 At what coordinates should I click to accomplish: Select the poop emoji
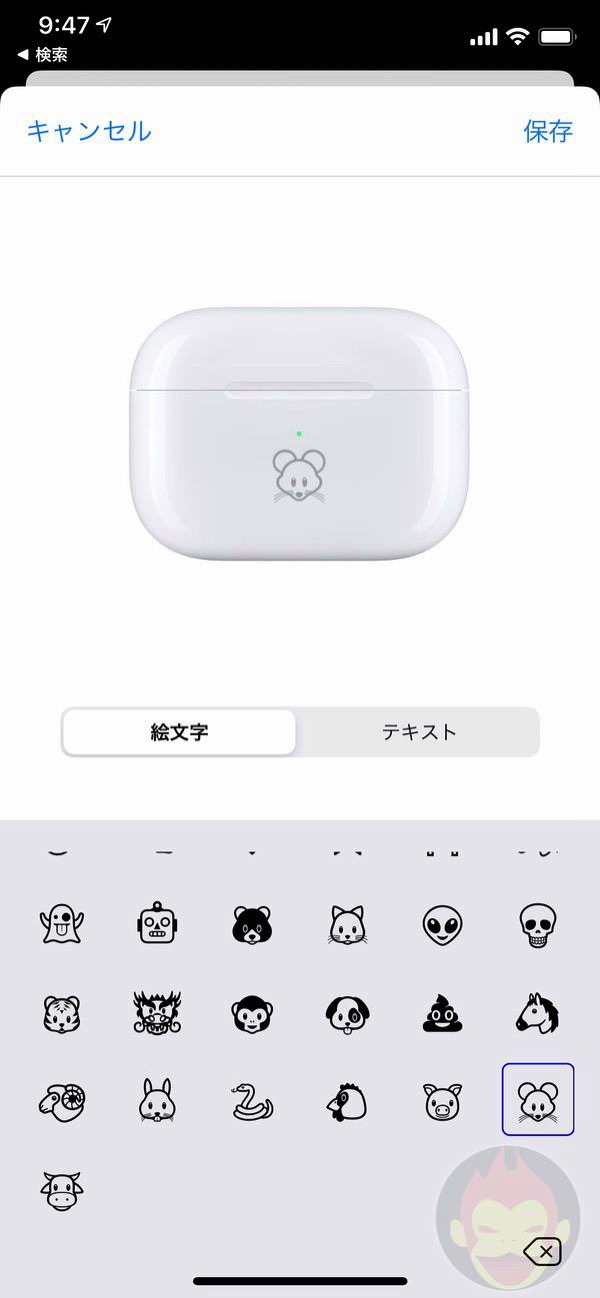pos(443,1013)
